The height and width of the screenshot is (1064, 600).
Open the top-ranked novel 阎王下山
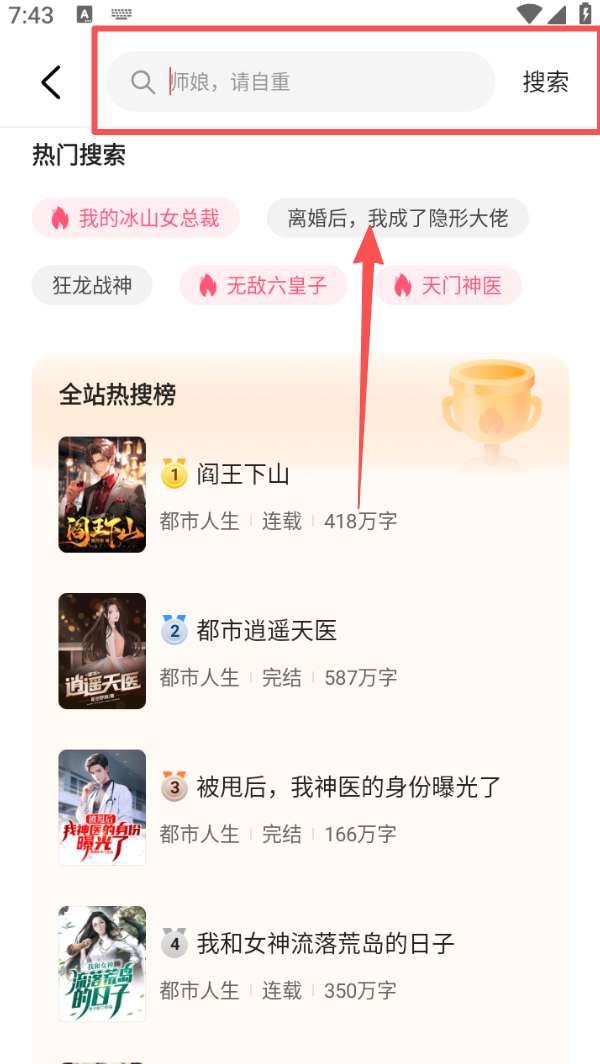click(243, 474)
